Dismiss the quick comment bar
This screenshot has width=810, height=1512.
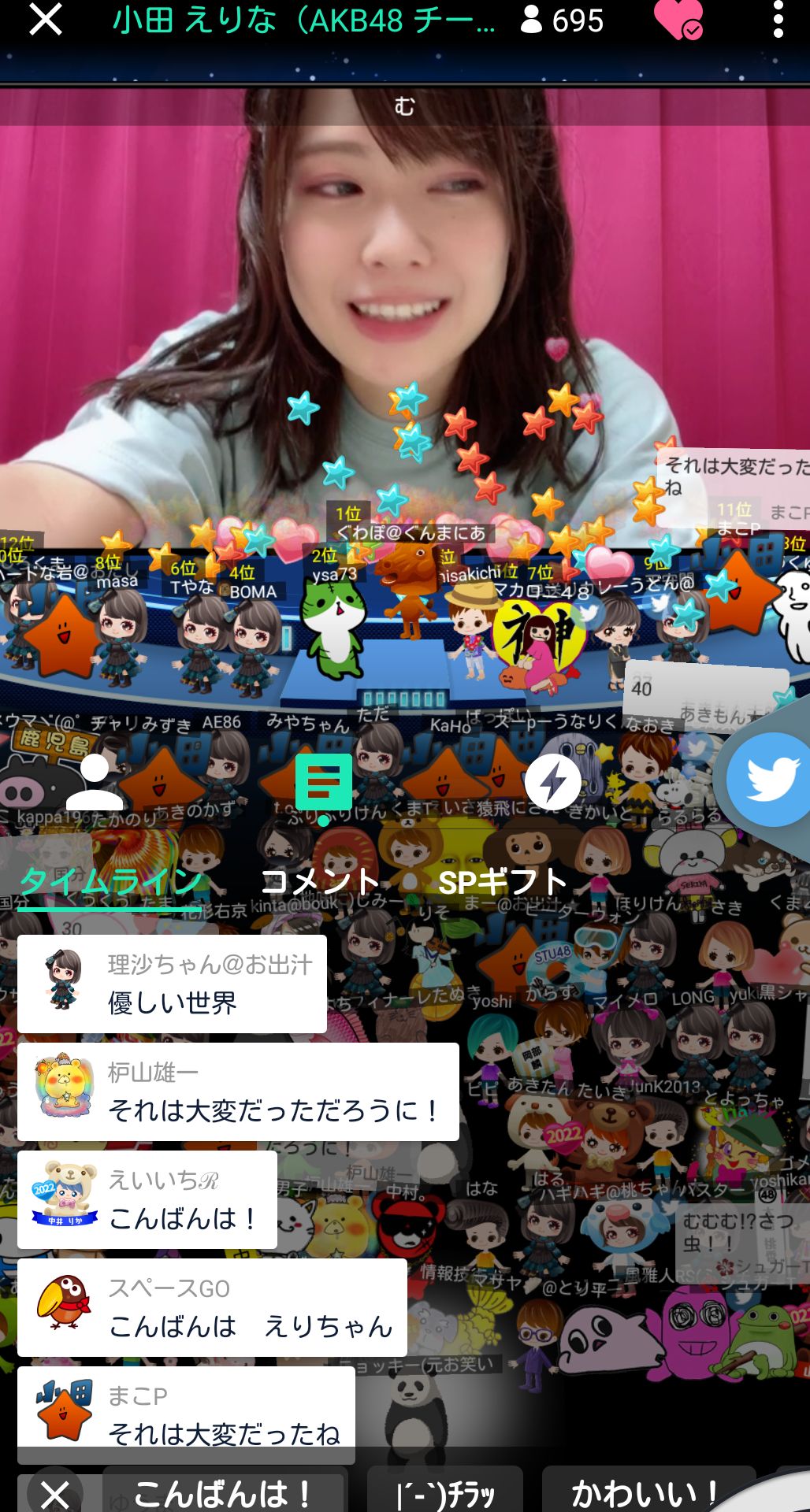click(54, 1493)
